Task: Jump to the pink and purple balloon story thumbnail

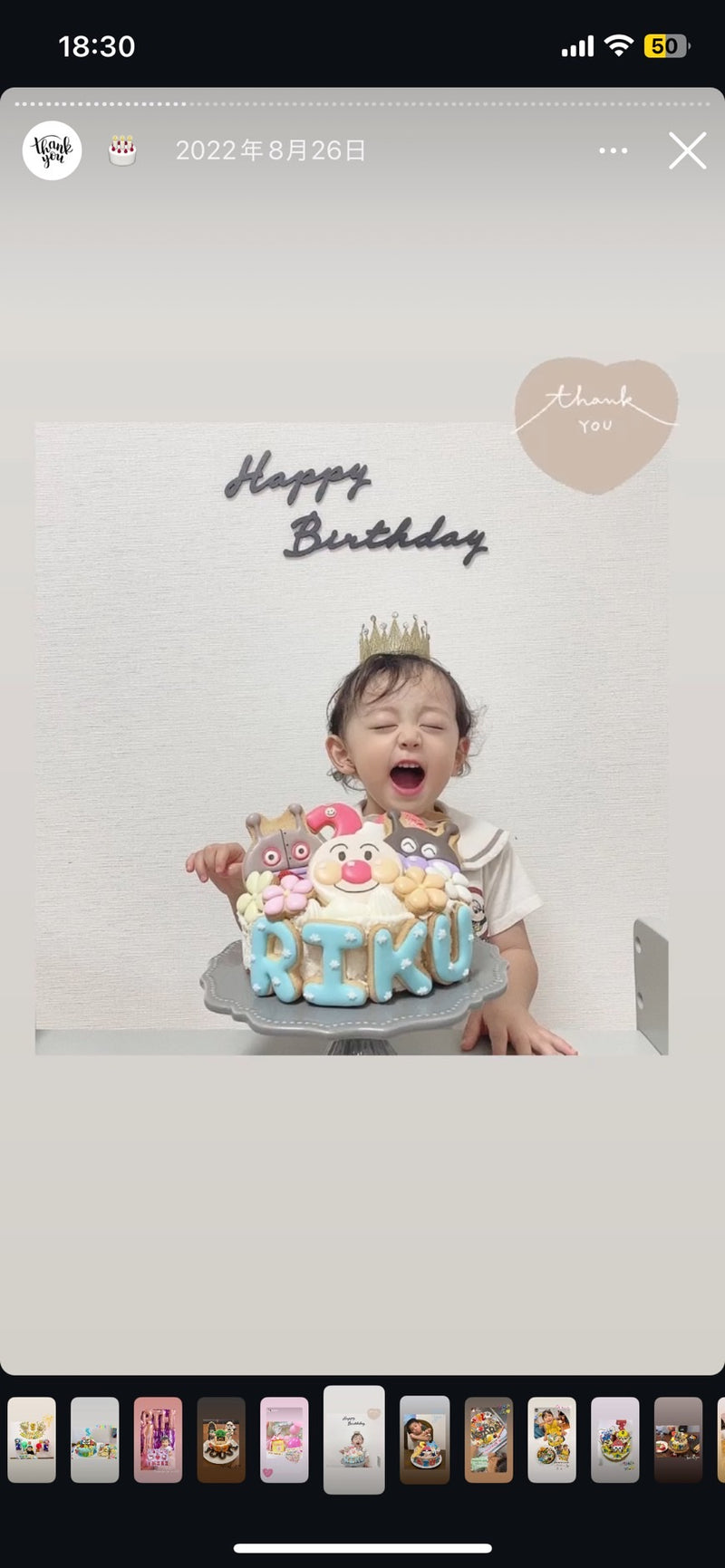Action: pyautogui.click(x=158, y=1439)
